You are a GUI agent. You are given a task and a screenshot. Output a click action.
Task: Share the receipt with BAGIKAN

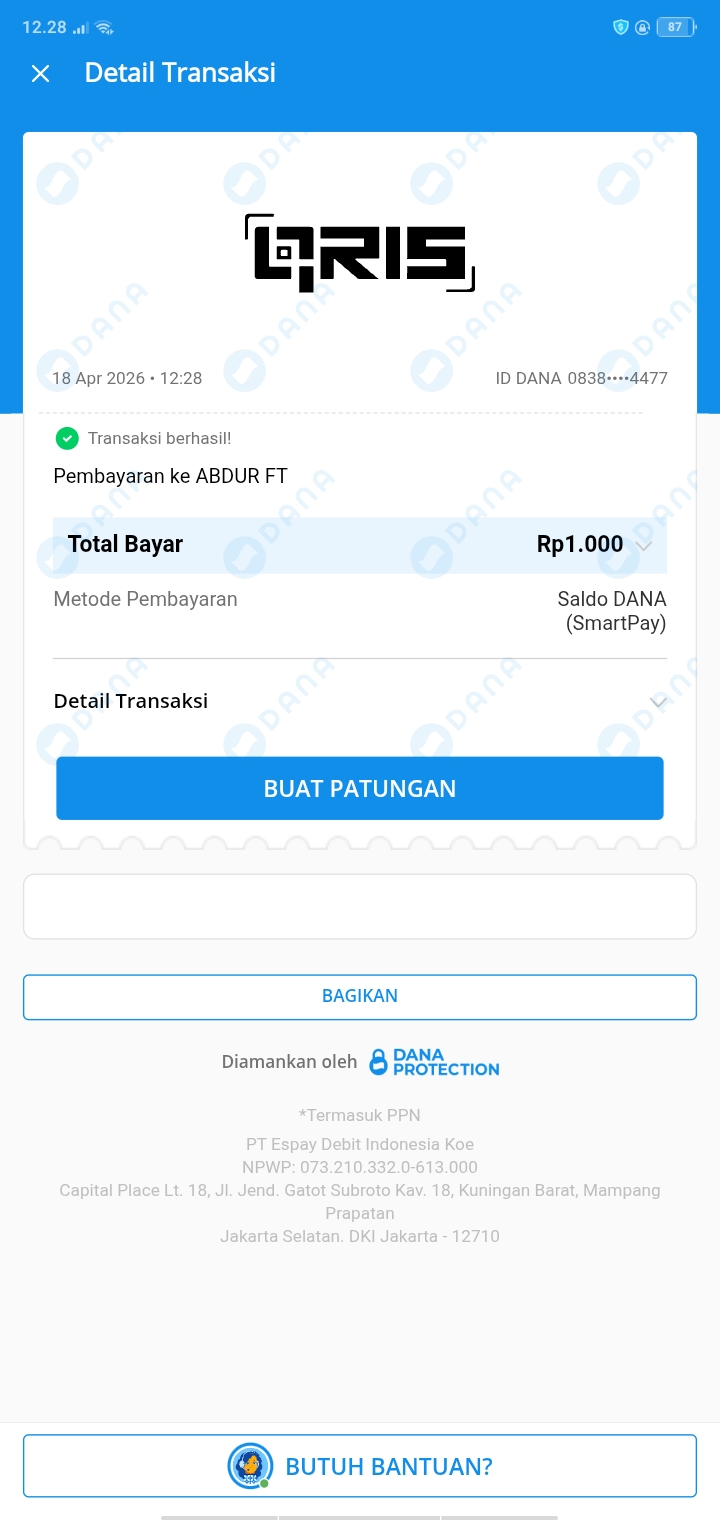click(x=360, y=996)
